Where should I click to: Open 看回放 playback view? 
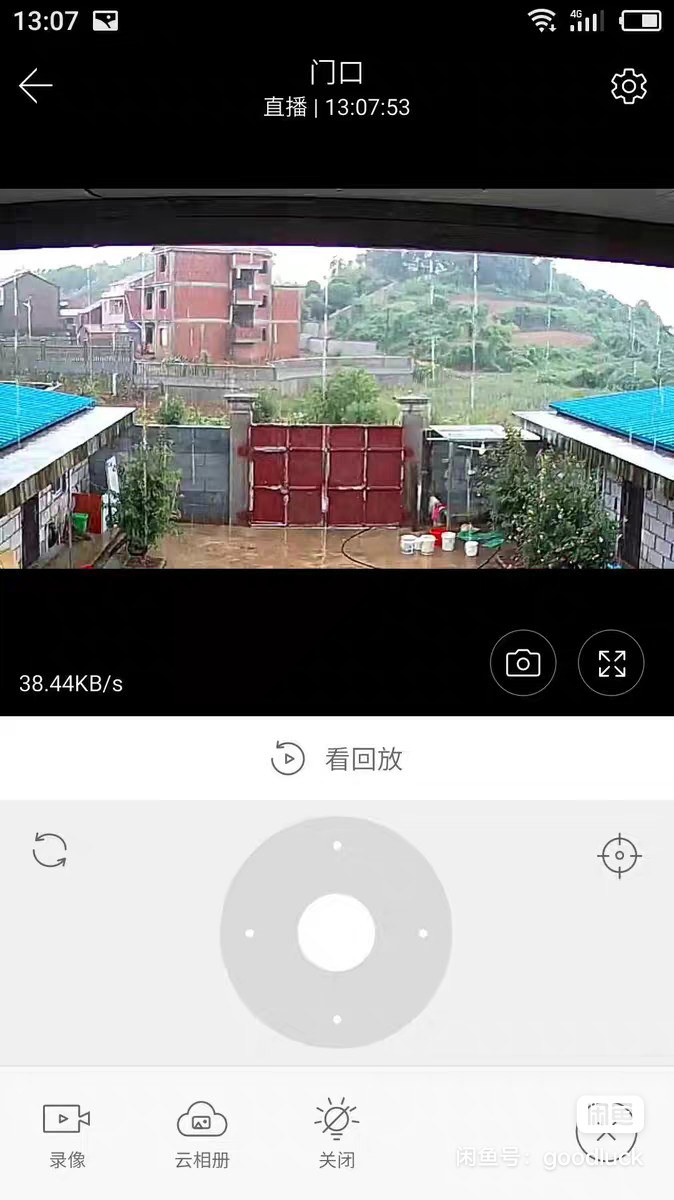click(337, 759)
